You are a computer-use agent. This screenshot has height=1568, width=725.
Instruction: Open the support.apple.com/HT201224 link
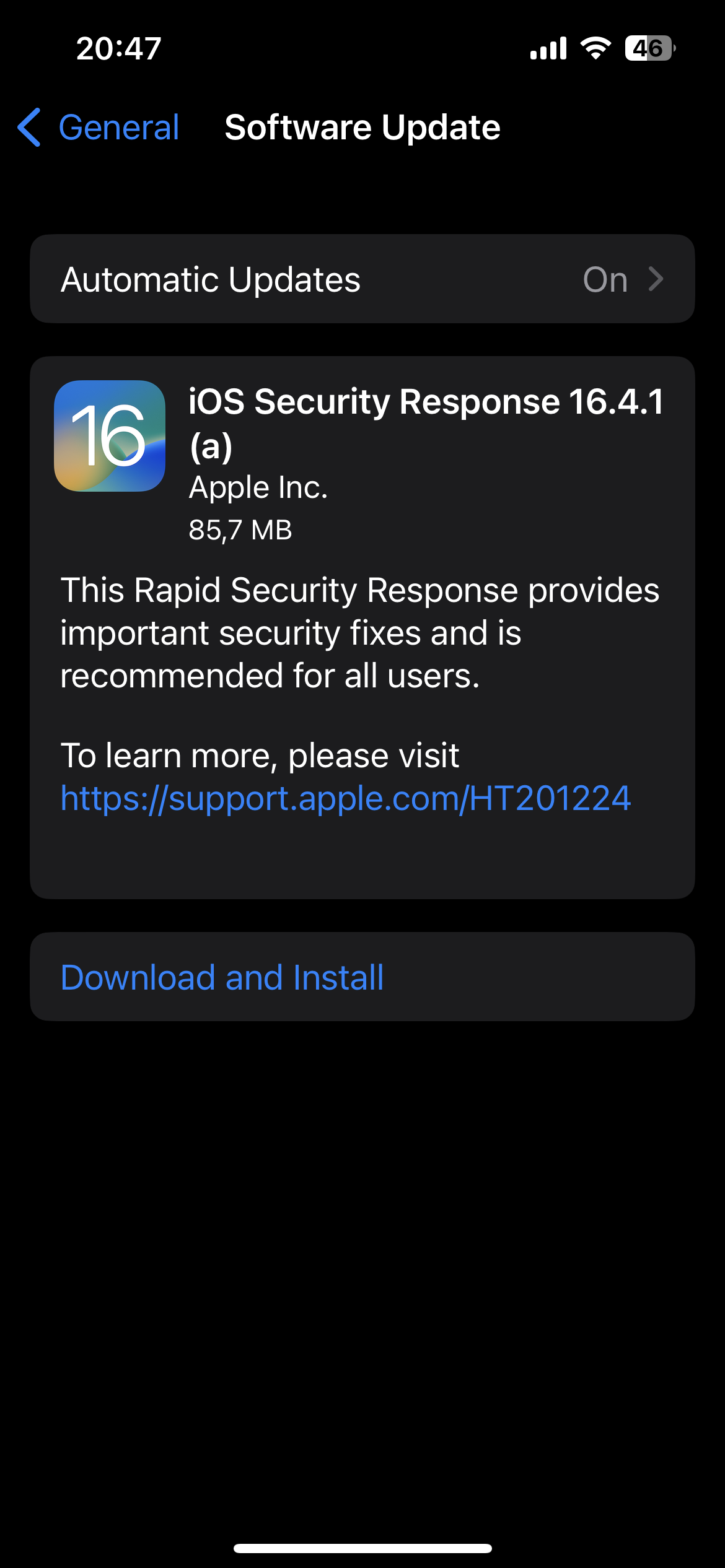click(x=346, y=798)
